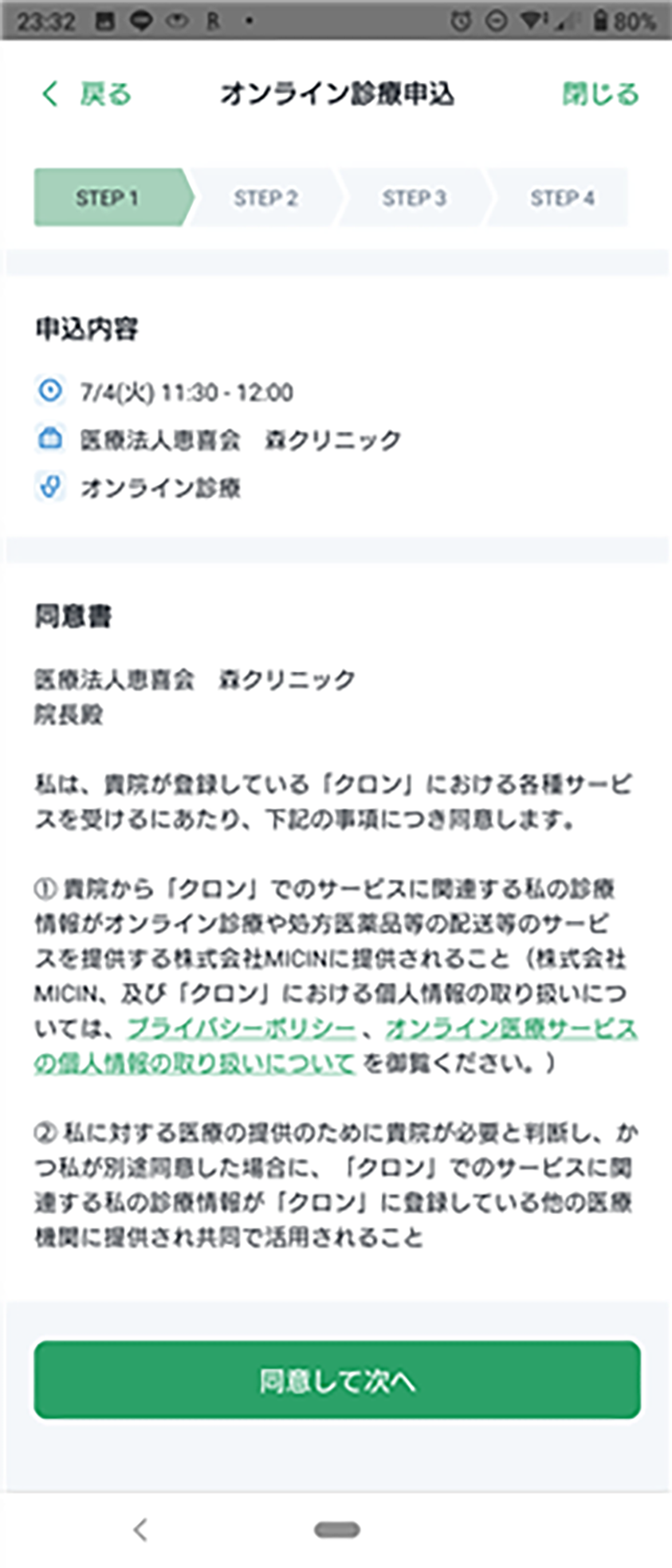Open the プライバシーポリシー link
Screen dimensions: 672x1568
click(241, 1029)
